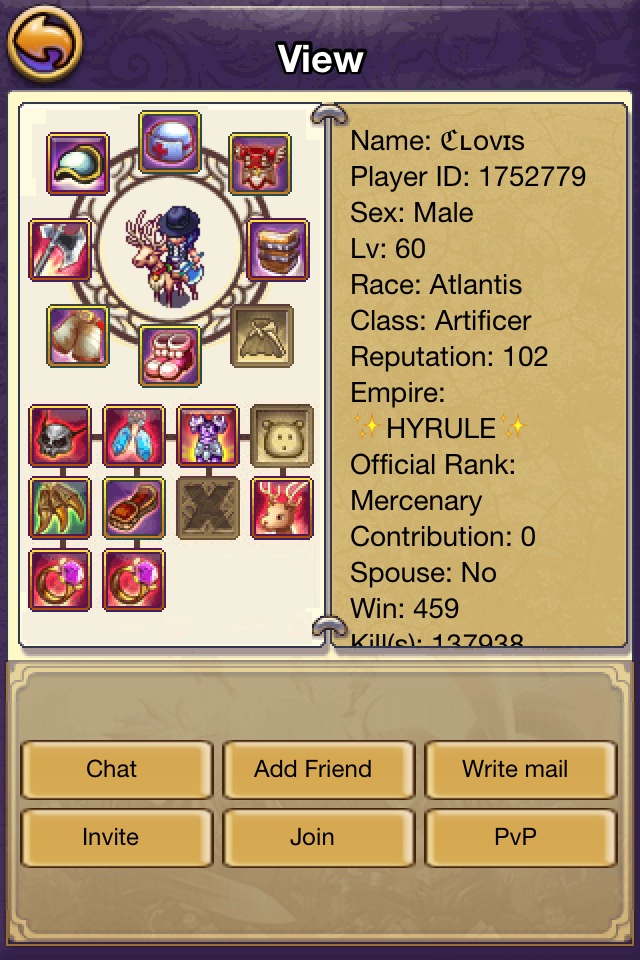View the purple armor item slot
640x960 pixels.
pos(208,435)
